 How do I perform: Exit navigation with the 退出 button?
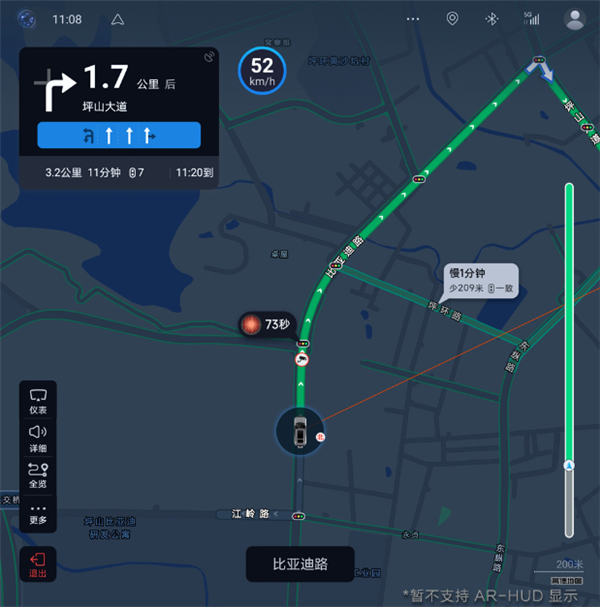pos(38,565)
